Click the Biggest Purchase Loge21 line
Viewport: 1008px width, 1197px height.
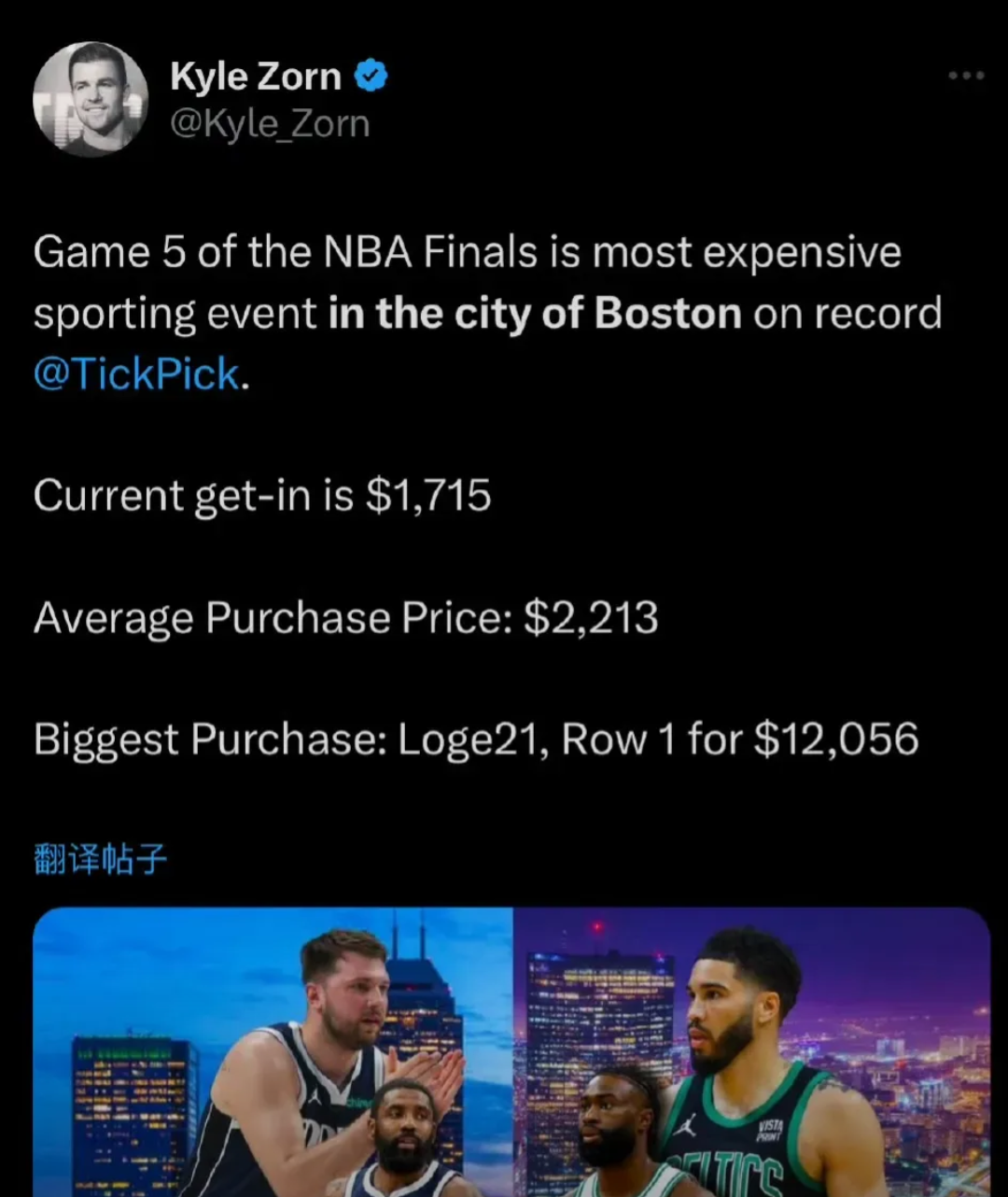[476, 739]
